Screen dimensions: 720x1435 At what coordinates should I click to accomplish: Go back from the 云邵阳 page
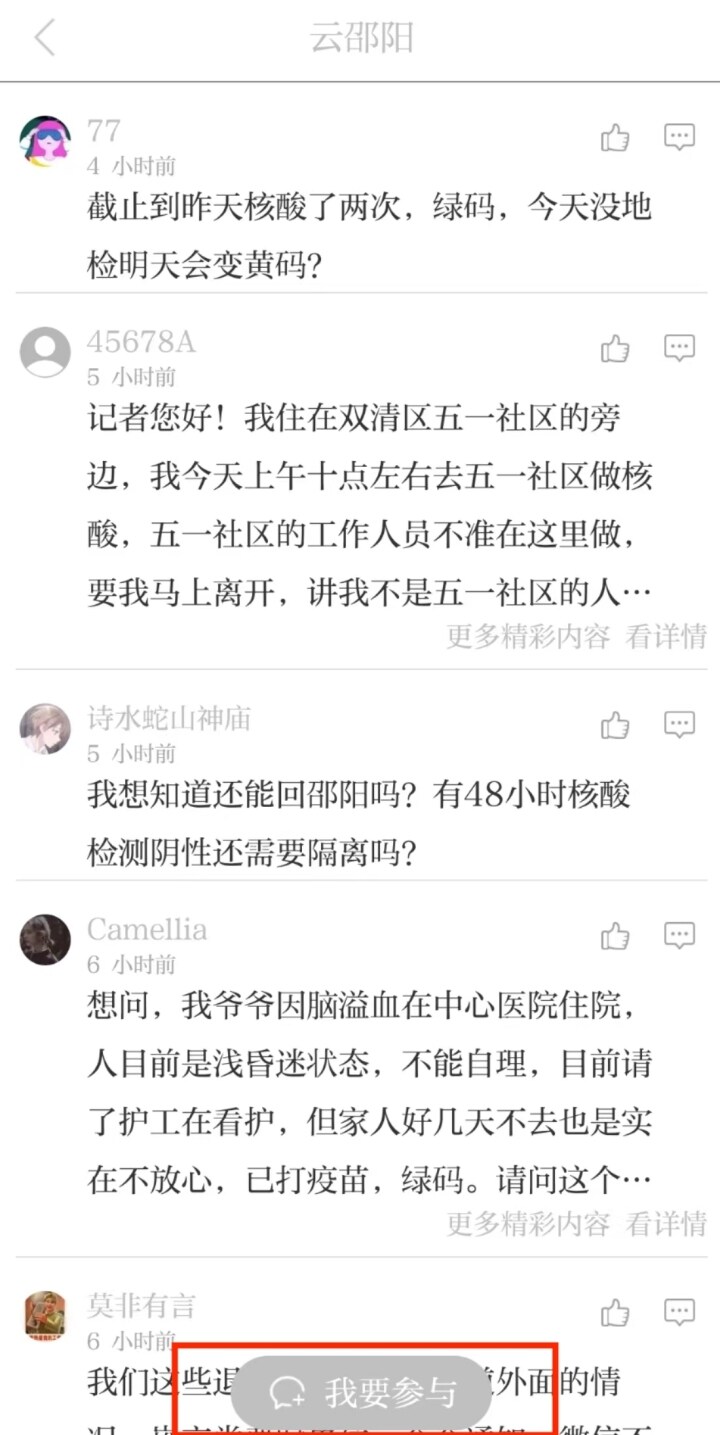pos(44,39)
